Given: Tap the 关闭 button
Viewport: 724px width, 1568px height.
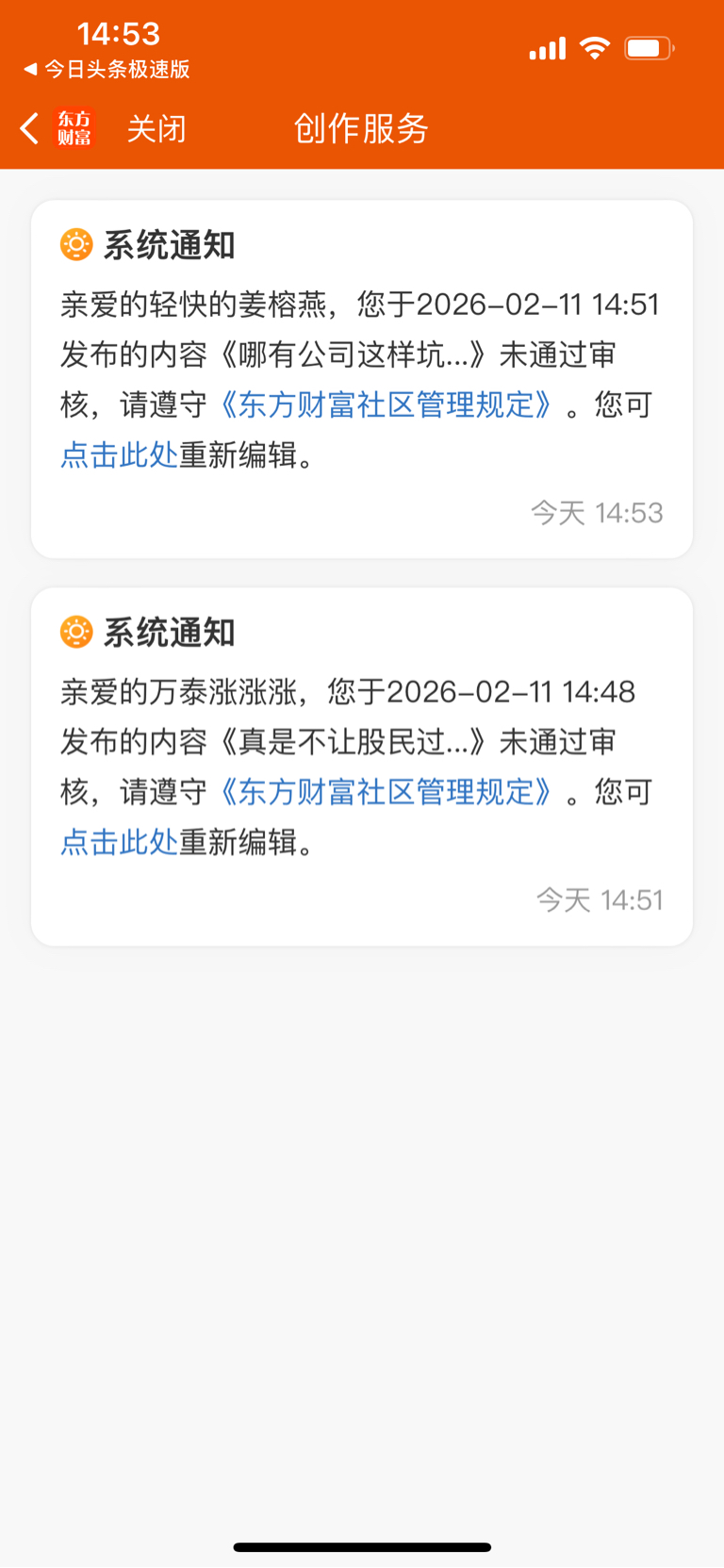Looking at the screenshot, I should [156, 128].
